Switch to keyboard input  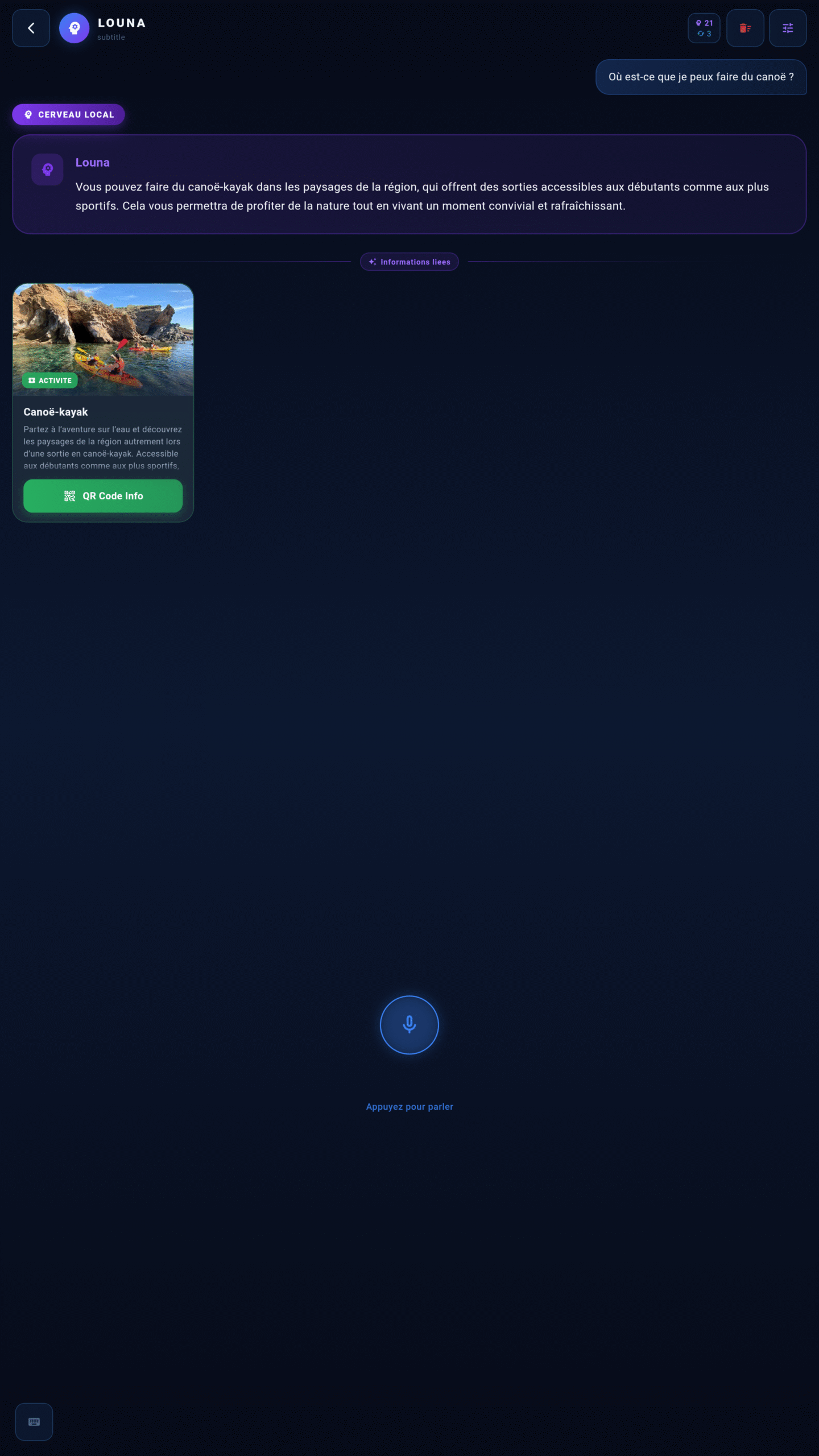(34, 1422)
